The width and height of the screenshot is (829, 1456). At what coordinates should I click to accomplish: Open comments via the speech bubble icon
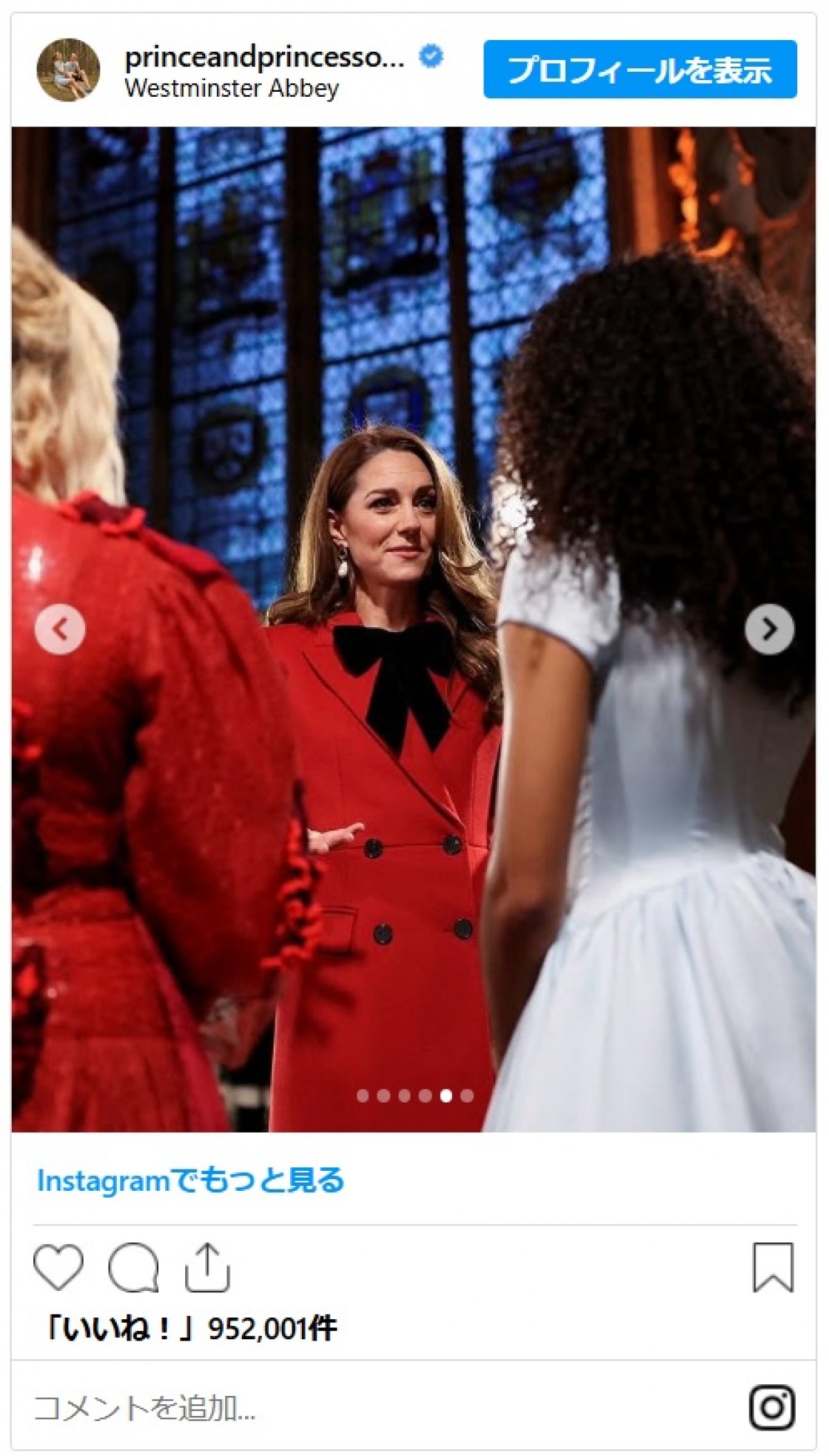[x=133, y=1267]
